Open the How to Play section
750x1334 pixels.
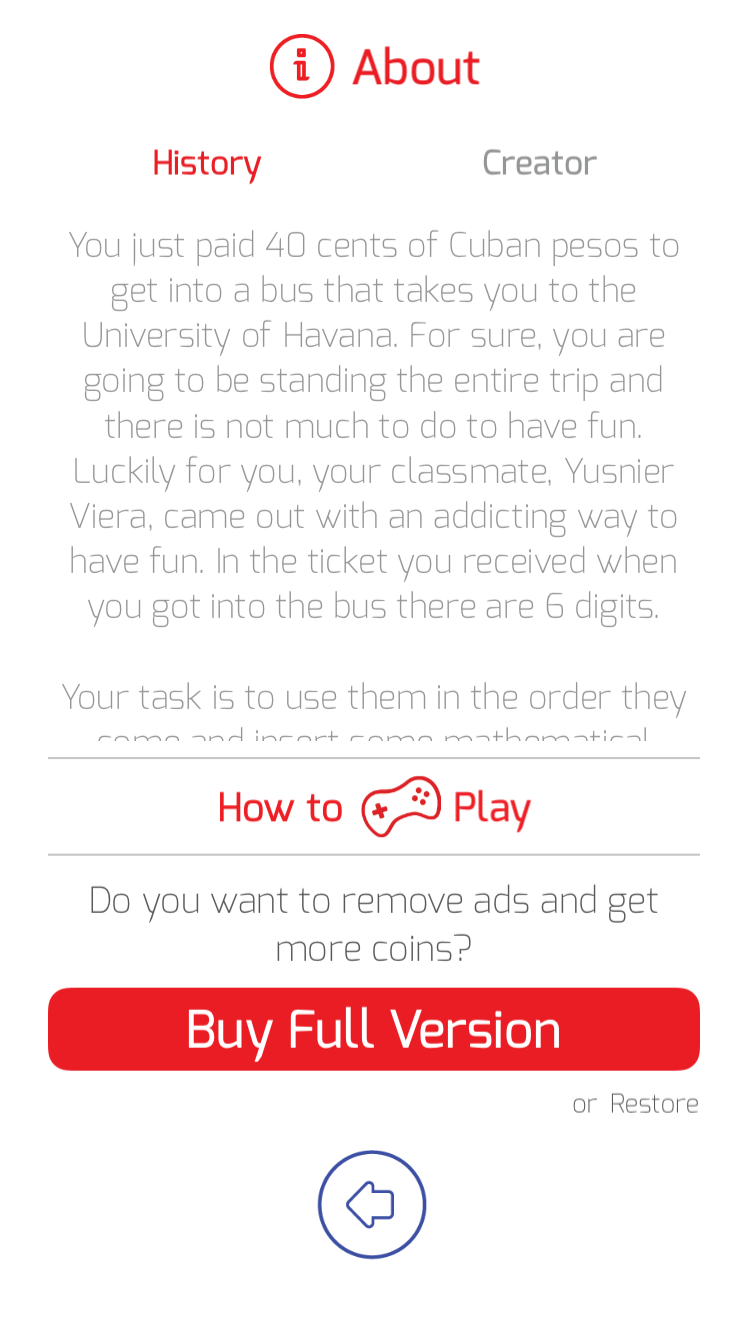pos(374,807)
